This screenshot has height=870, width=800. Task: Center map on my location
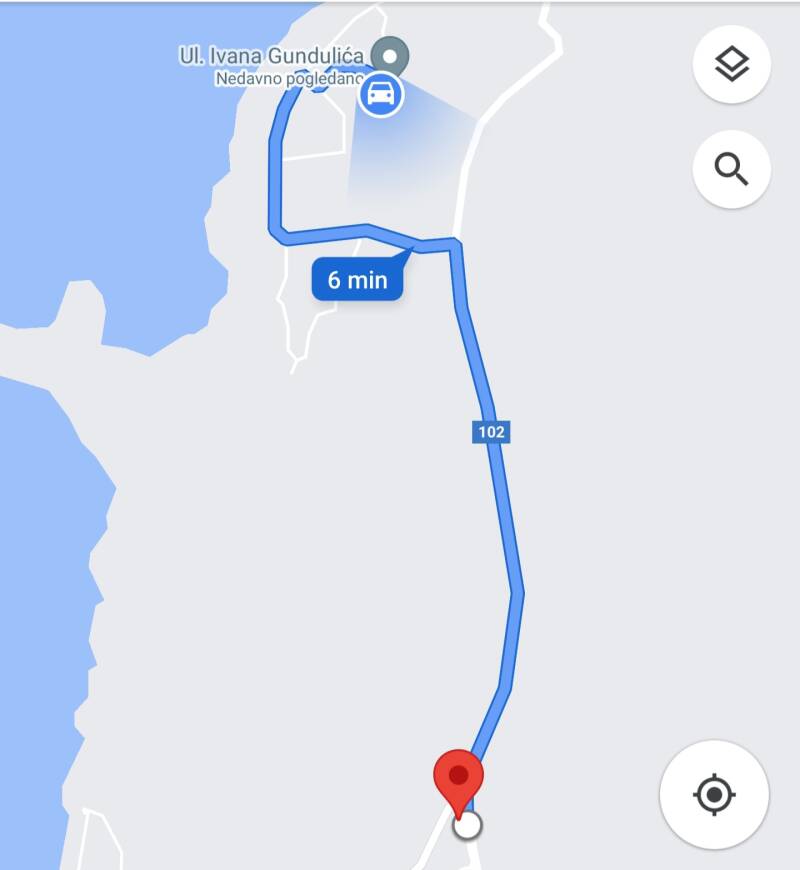714,795
